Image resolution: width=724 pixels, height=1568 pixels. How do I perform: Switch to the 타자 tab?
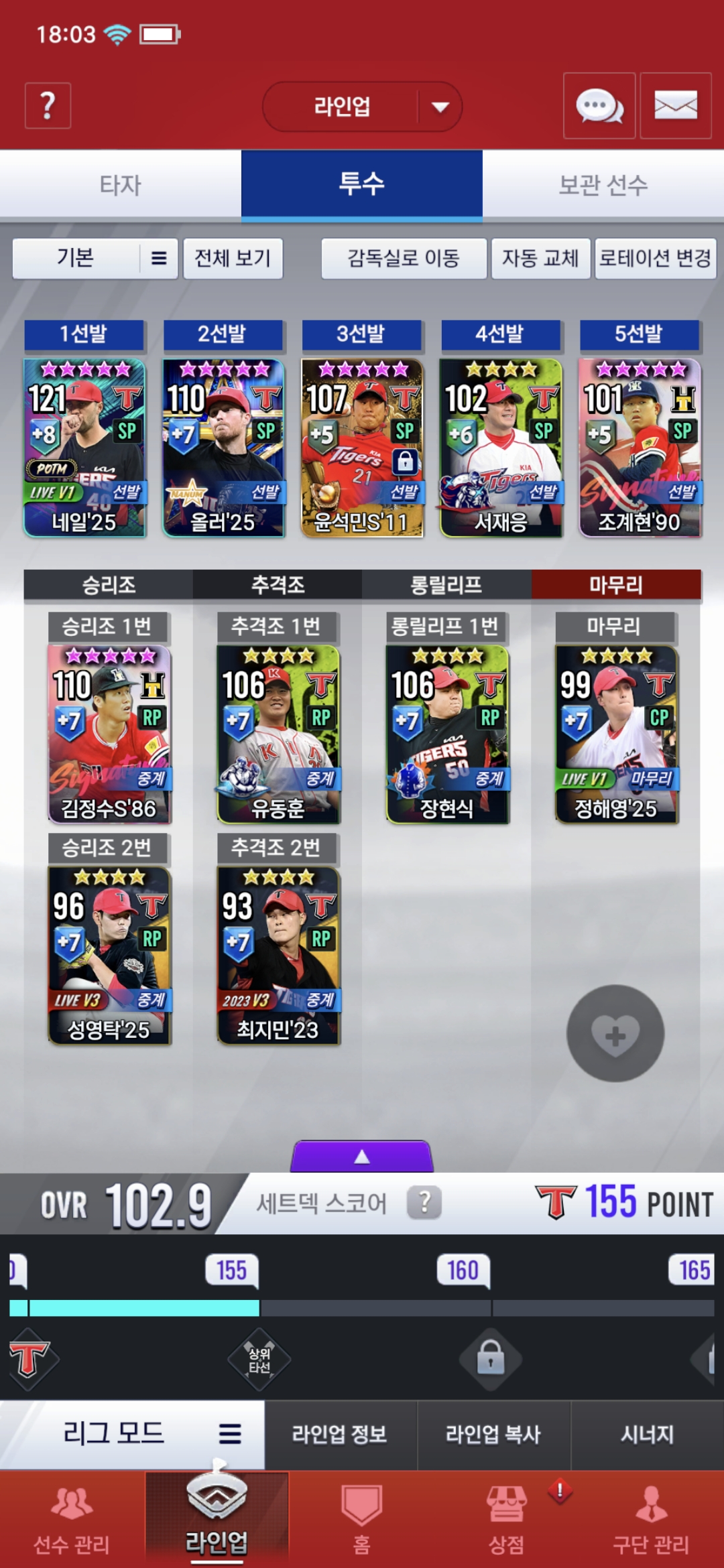[x=121, y=185]
